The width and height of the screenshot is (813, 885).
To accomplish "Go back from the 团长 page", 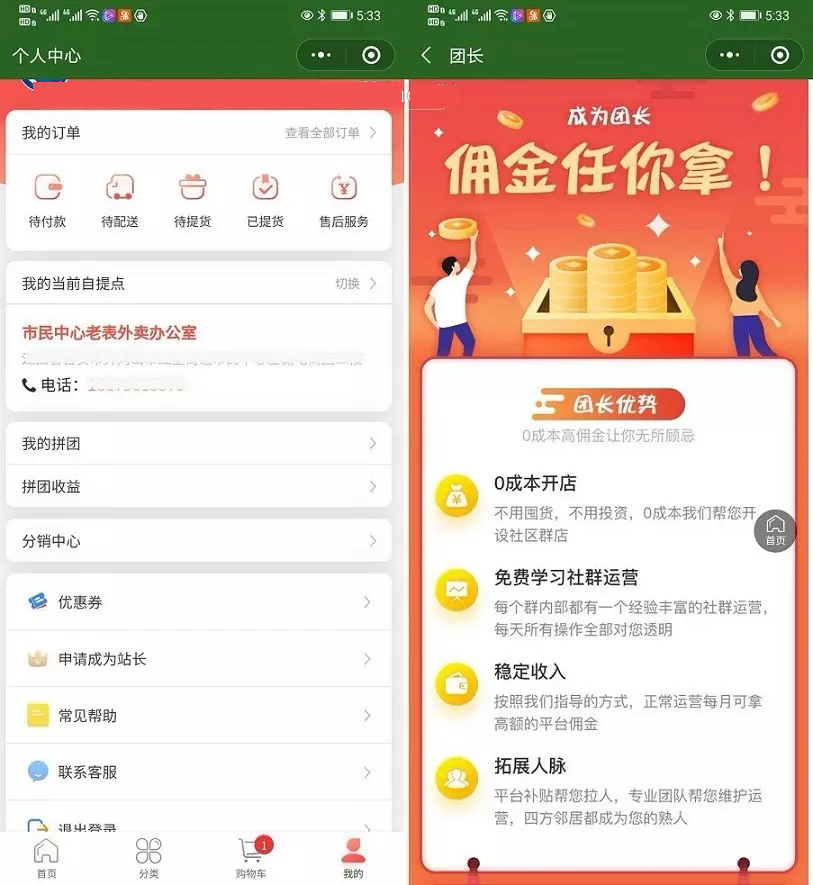I will (427, 56).
